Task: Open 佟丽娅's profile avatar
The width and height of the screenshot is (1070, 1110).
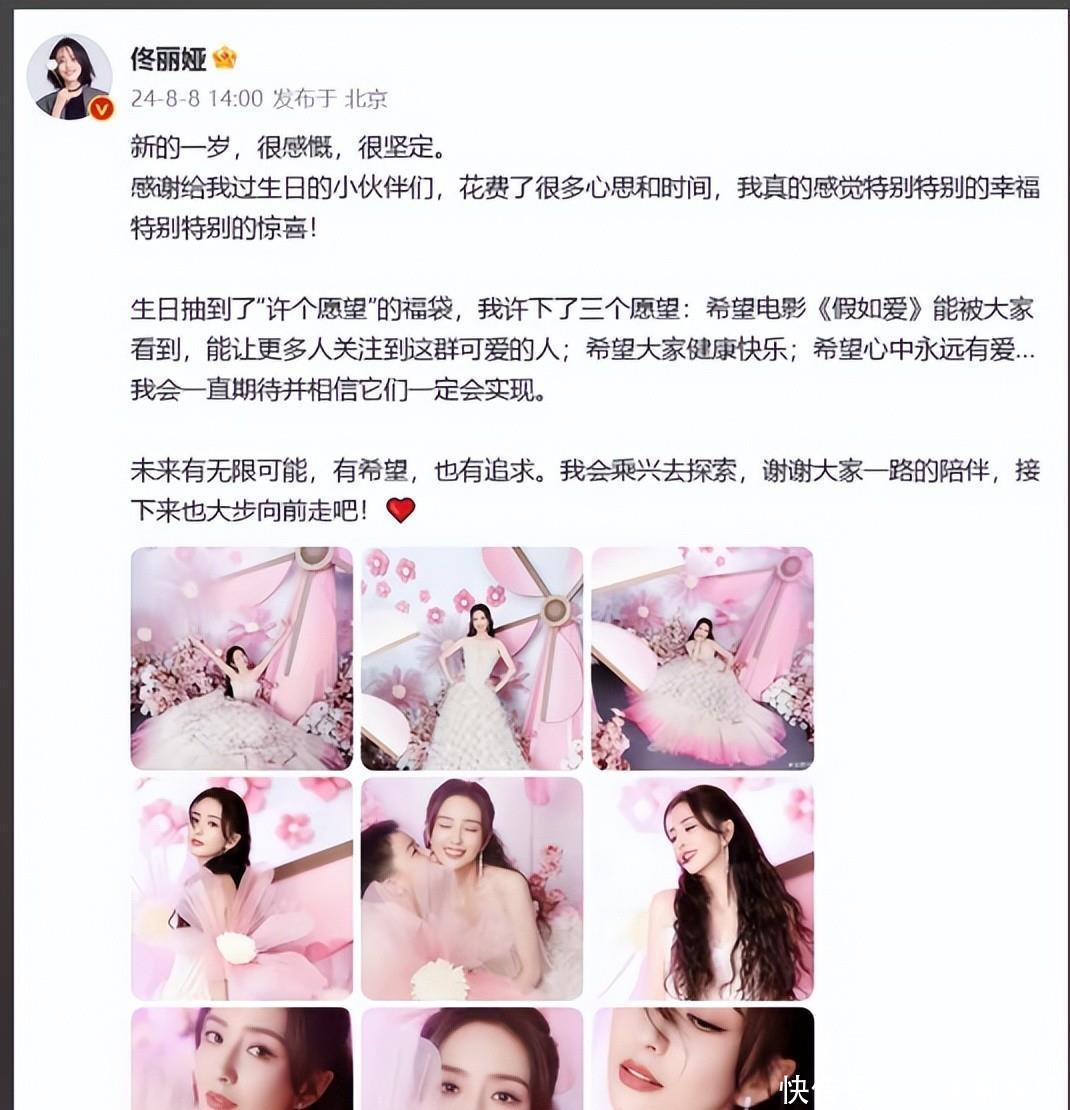Action: [70, 77]
